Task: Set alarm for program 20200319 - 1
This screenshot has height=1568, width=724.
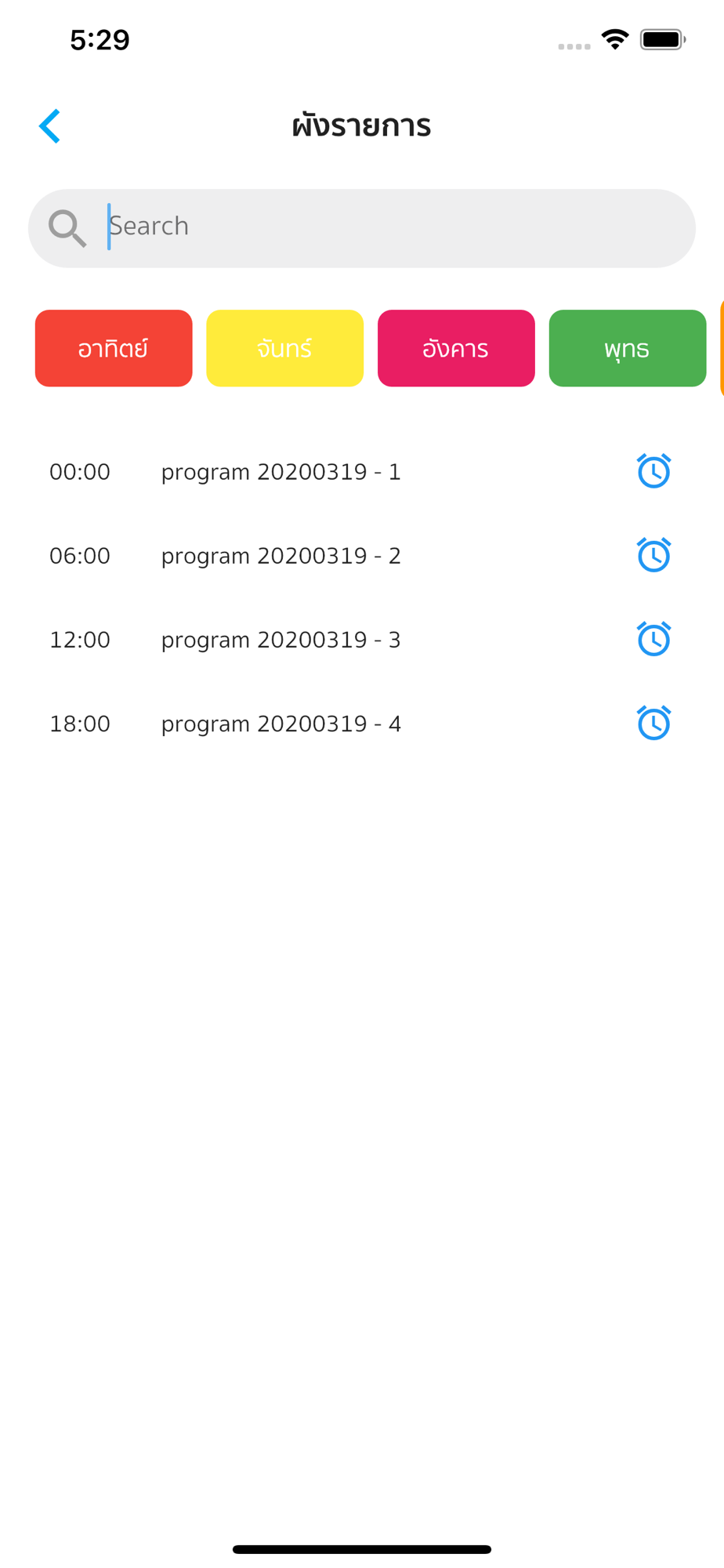Action: point(653,471)
